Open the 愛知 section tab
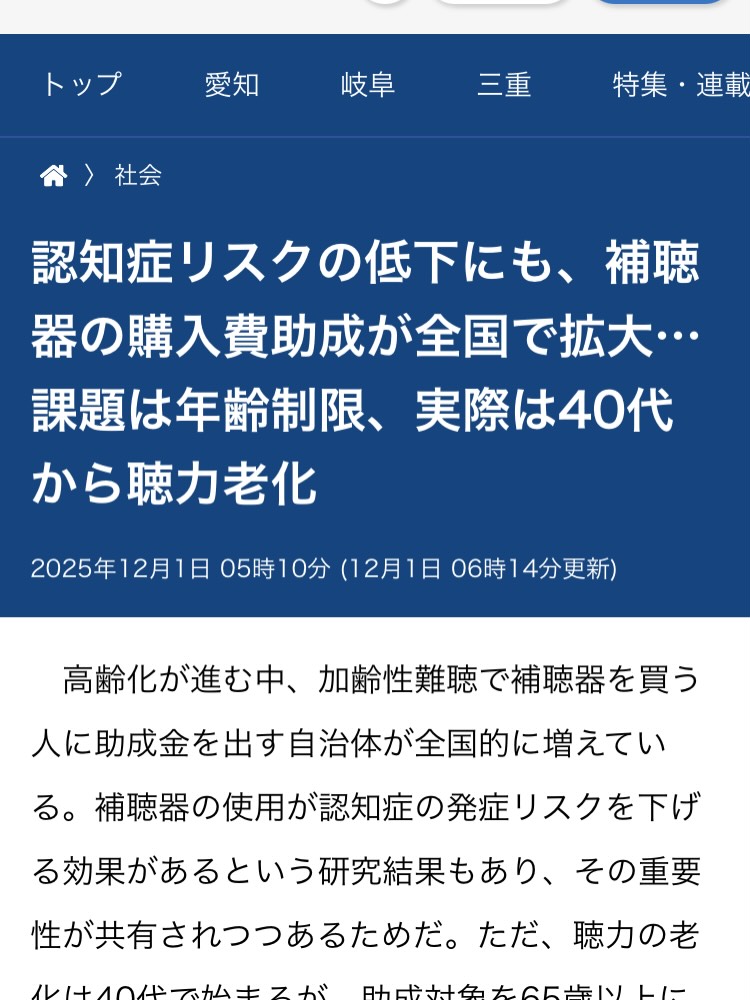This screenshot has height=1000, width=750. [x=232, y=85]
